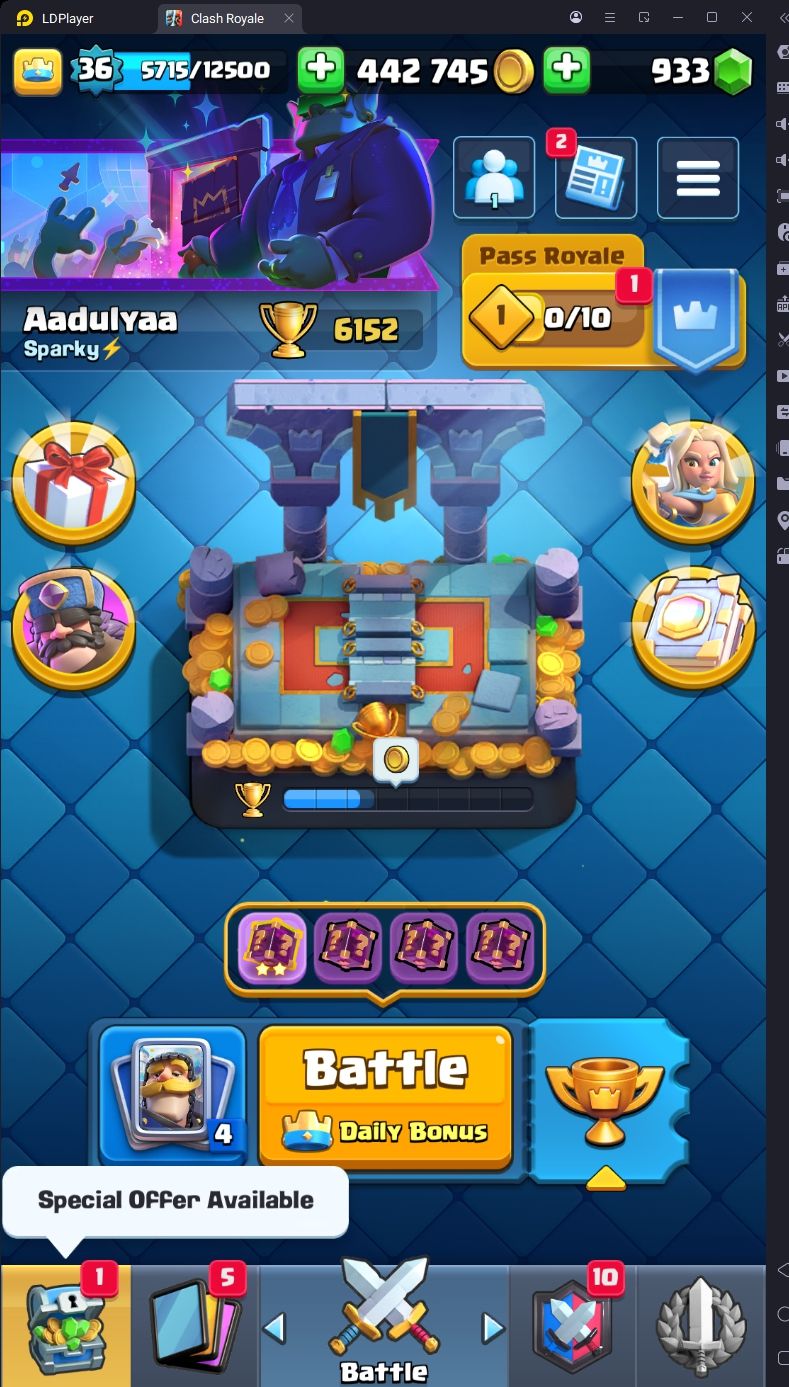Viewport: 789px width, 1387px height.
Task: Open the friends social icon
Action: [494, 178]
